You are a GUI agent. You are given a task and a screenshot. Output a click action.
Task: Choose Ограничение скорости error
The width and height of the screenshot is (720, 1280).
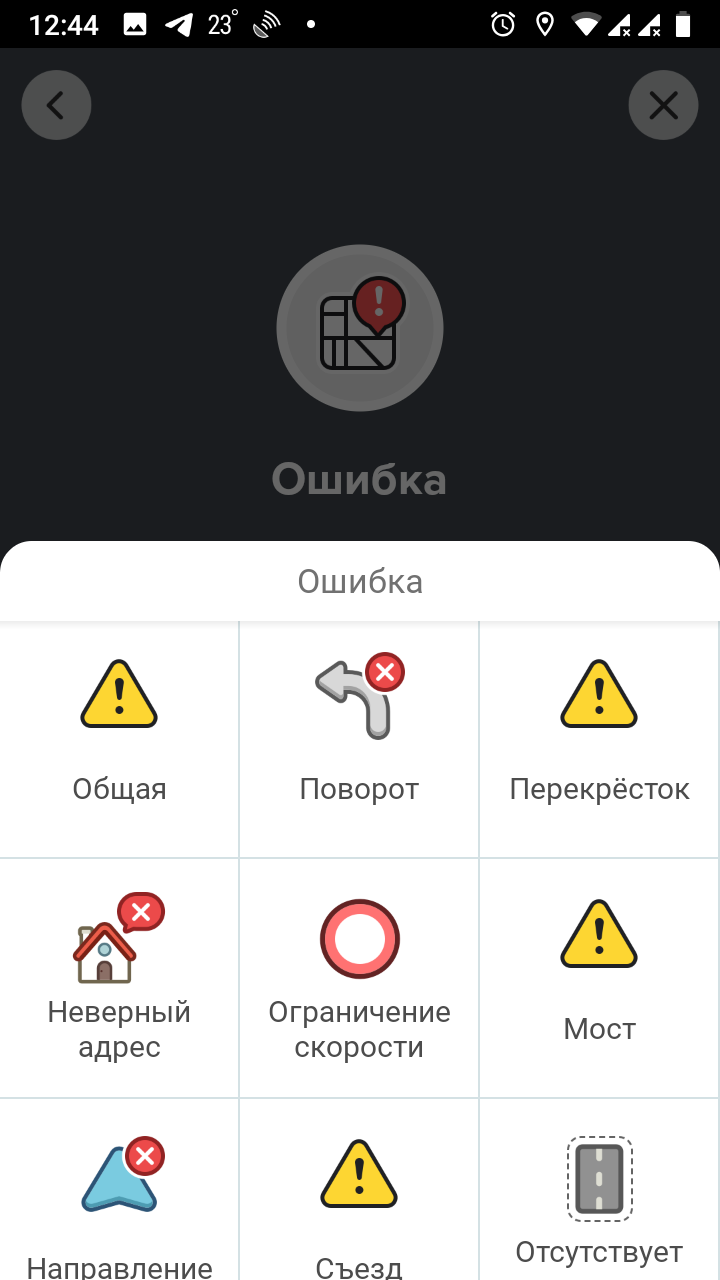tap(359, 978)
